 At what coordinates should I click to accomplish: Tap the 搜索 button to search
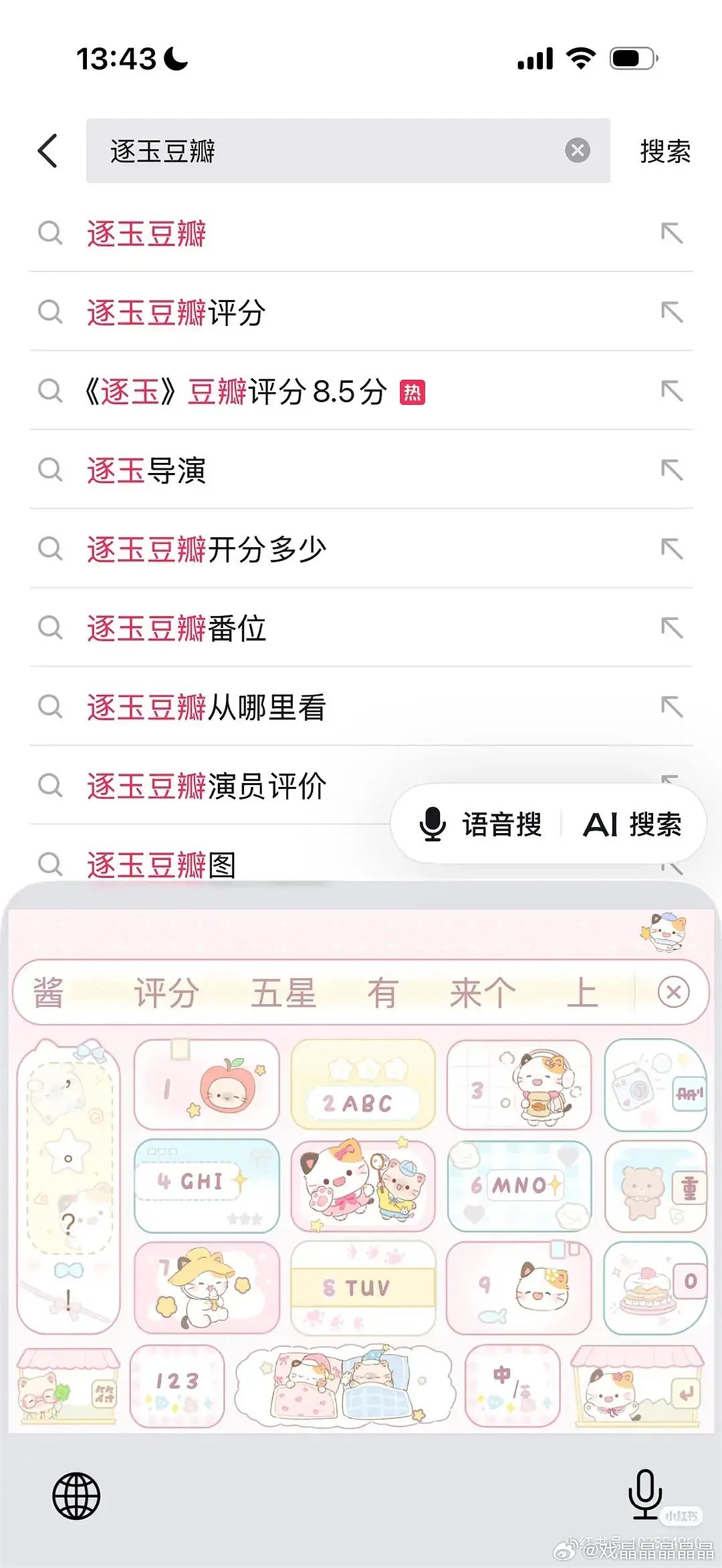(x=666, y=150)
